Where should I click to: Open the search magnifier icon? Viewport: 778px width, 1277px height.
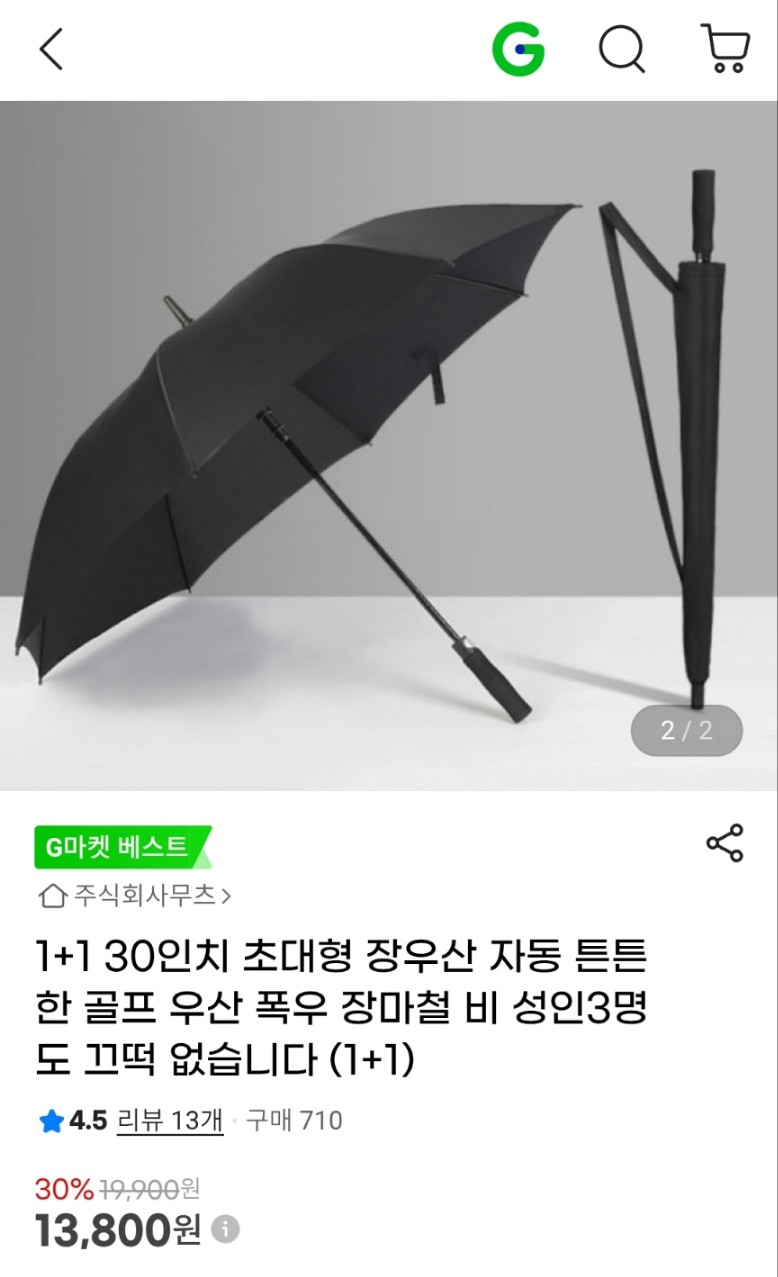pos(621,49)
